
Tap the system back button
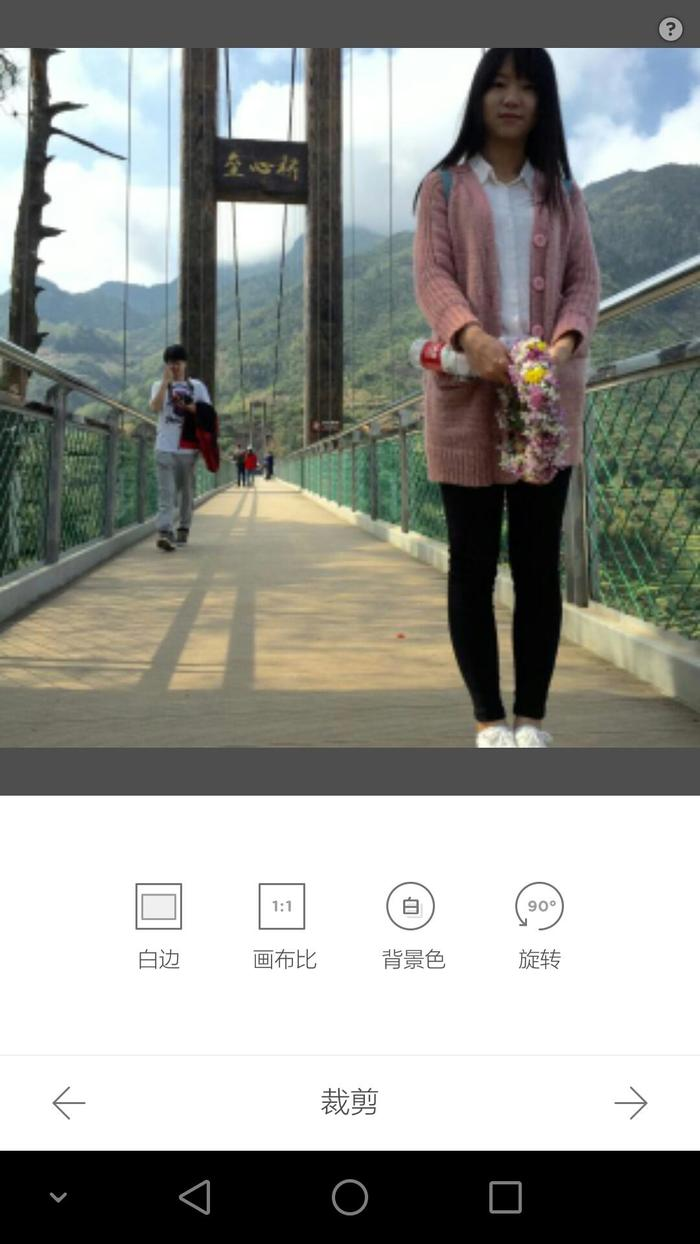195,1197
